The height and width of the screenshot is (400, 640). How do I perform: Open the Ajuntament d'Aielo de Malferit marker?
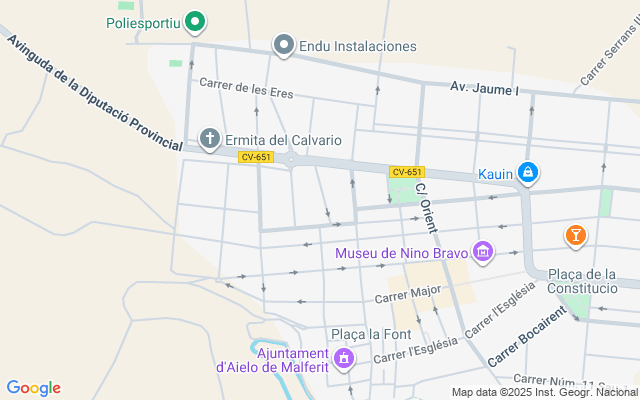345,357
